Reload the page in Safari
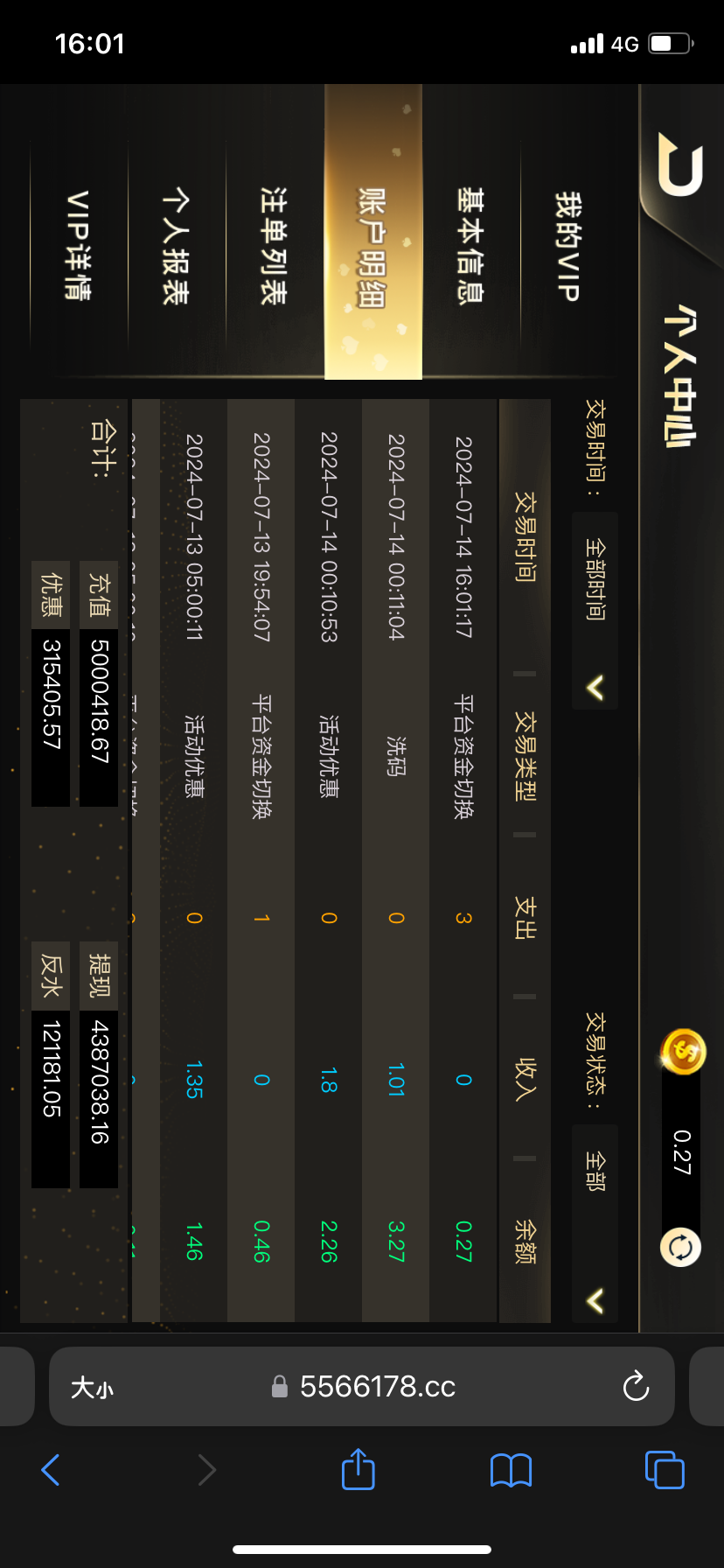Screen dimensions: 724x1568 click(636, 1387)
